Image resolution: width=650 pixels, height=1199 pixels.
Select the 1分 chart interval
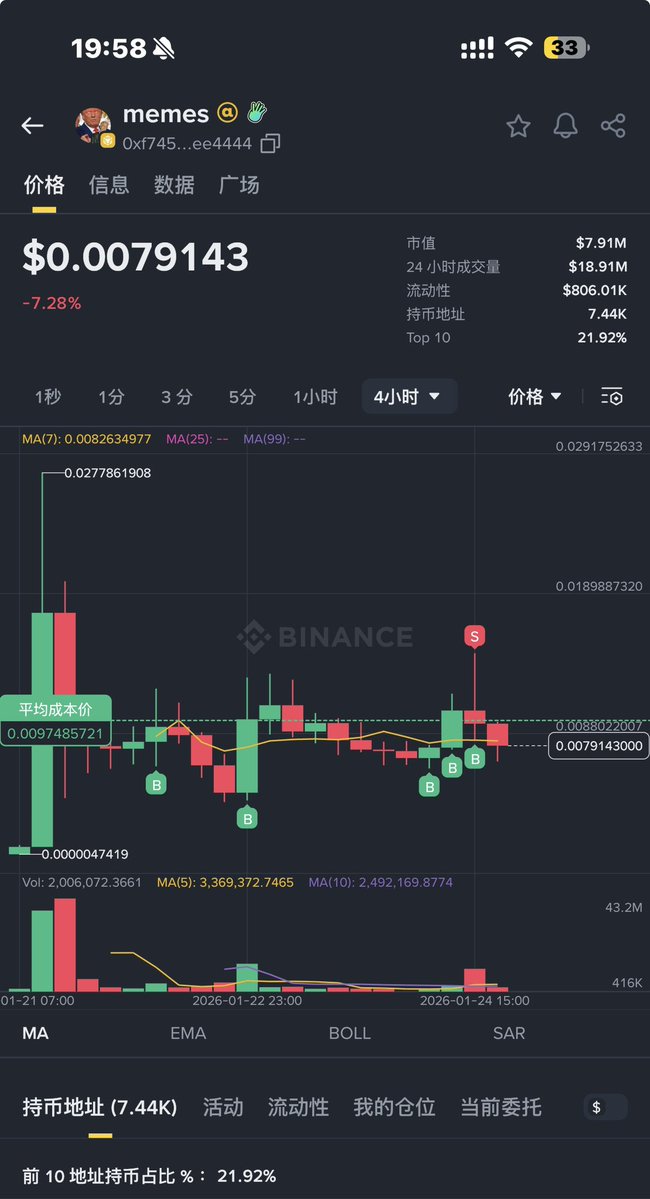tap(111, 397)
